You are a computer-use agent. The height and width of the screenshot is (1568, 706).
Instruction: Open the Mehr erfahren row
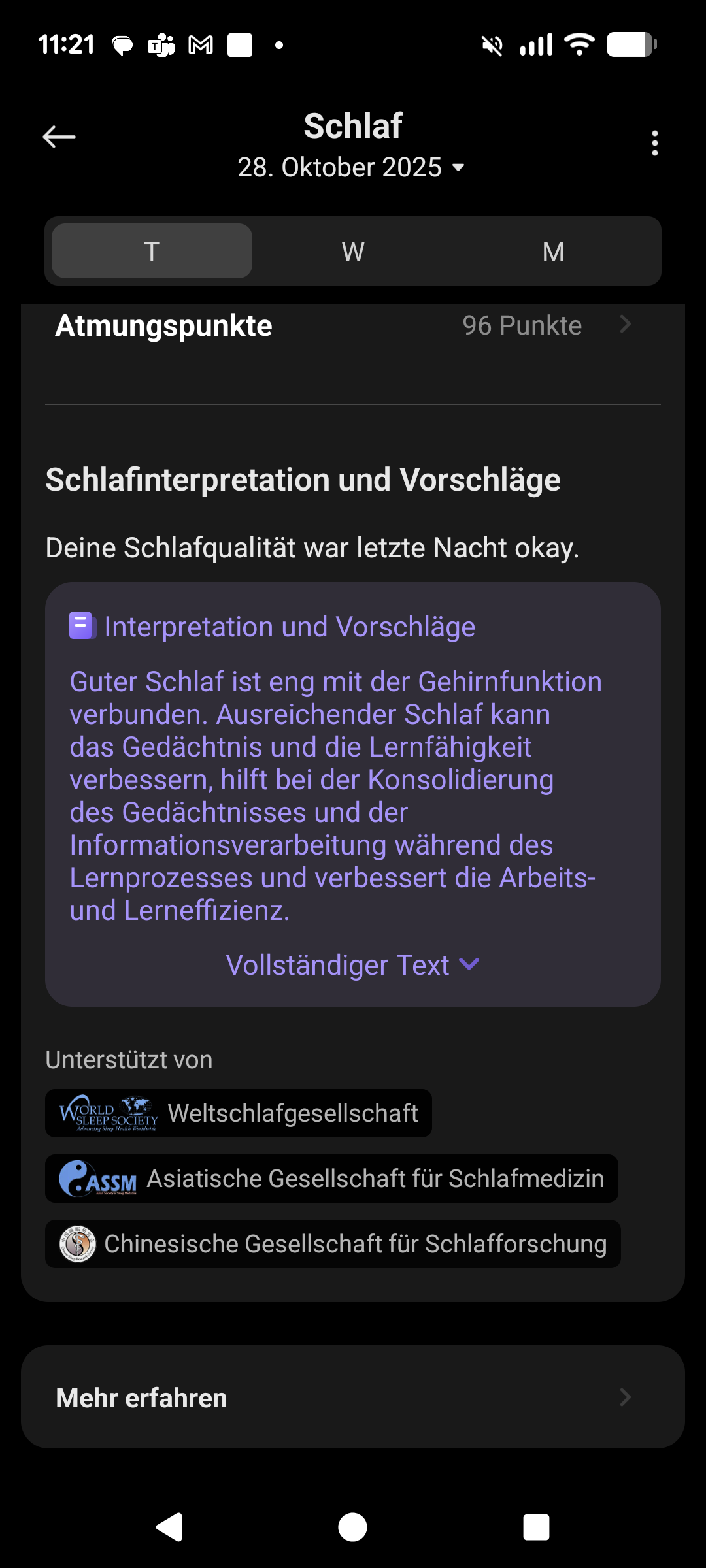(x=353, y=1397)
